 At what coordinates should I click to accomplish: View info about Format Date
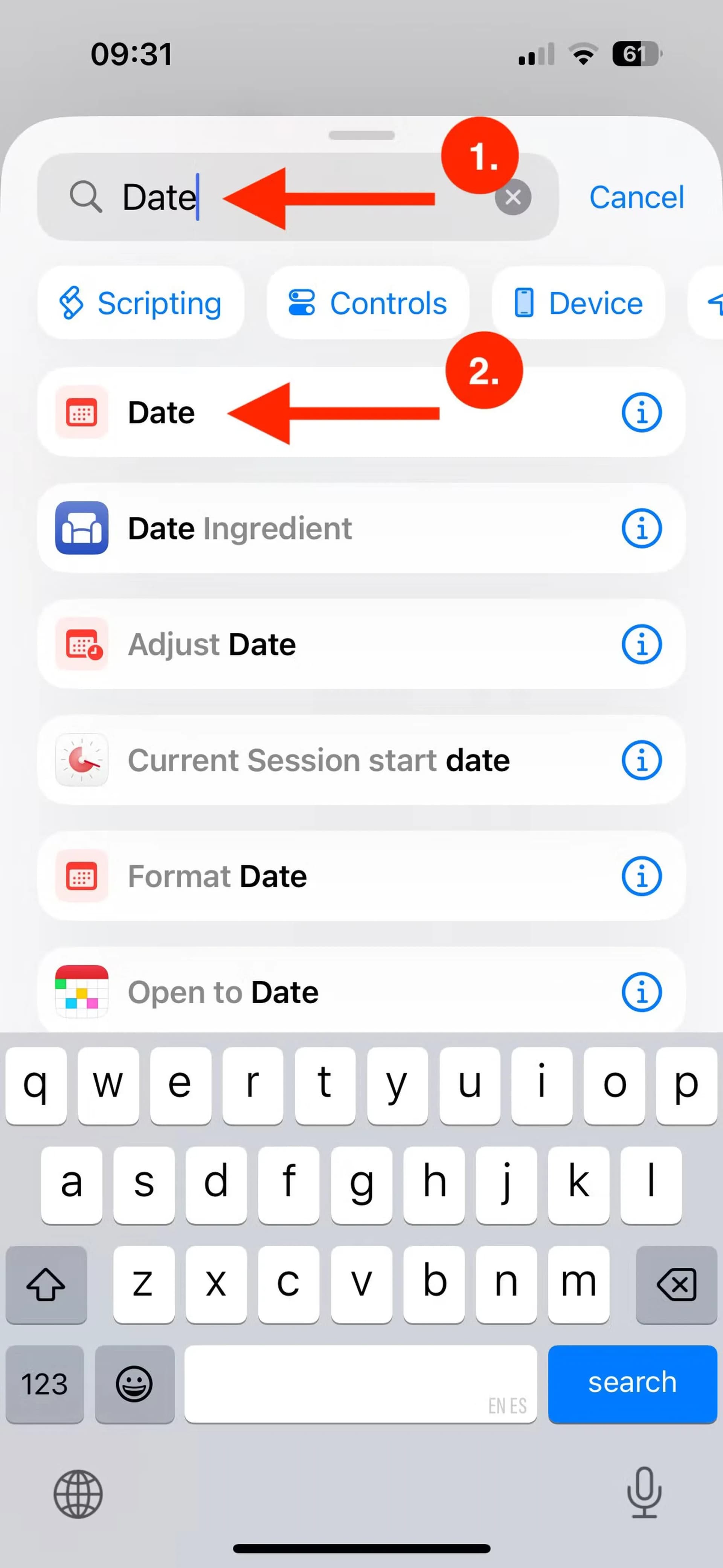tap(641, 877)
